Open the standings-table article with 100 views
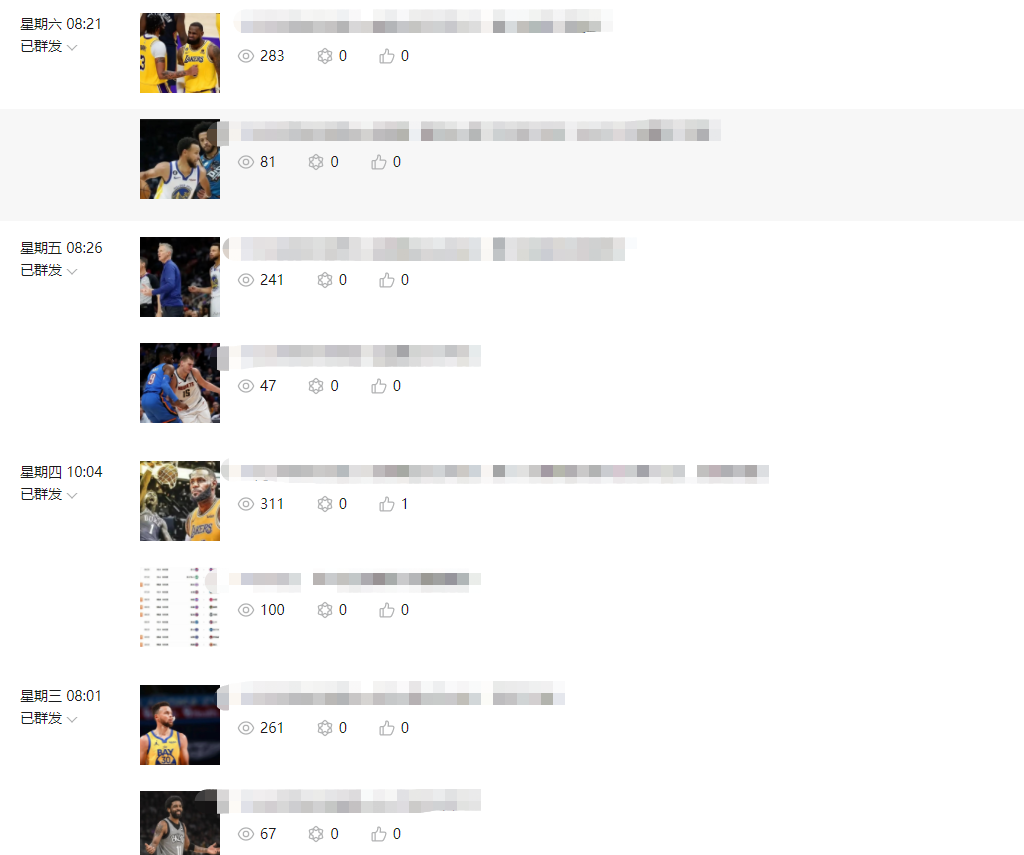1024x855 pixels. point(180,607)
